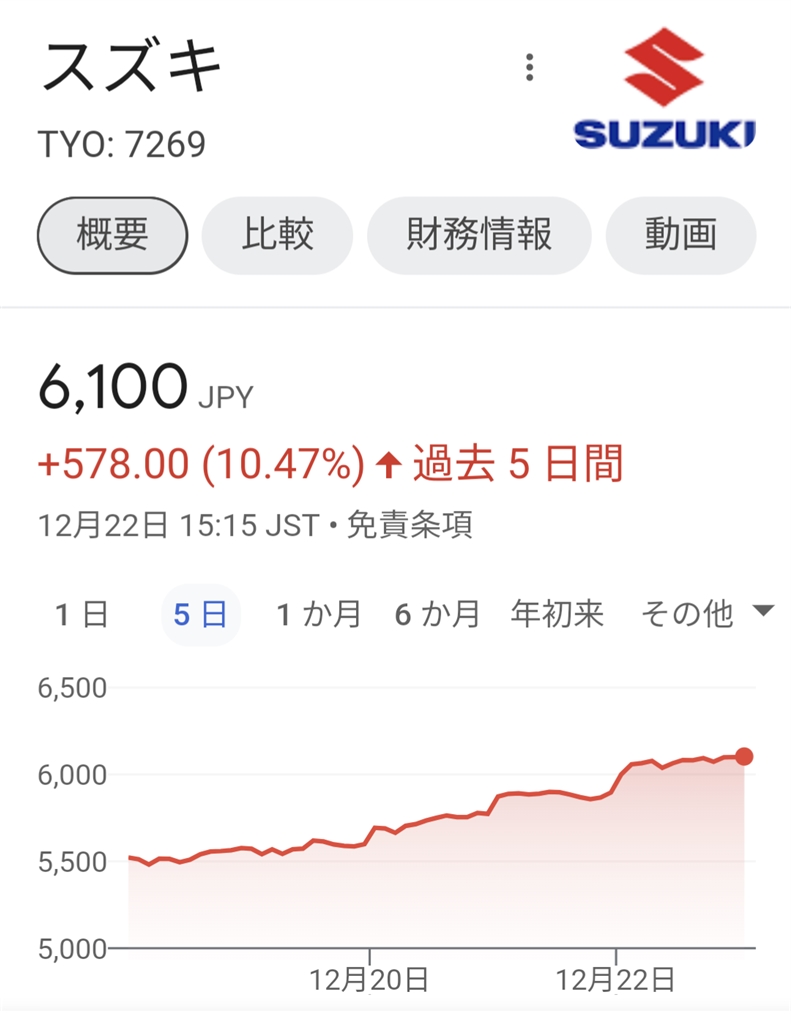Show the 1日 chart range
791x1024 pixels.
tap(82, 613)
